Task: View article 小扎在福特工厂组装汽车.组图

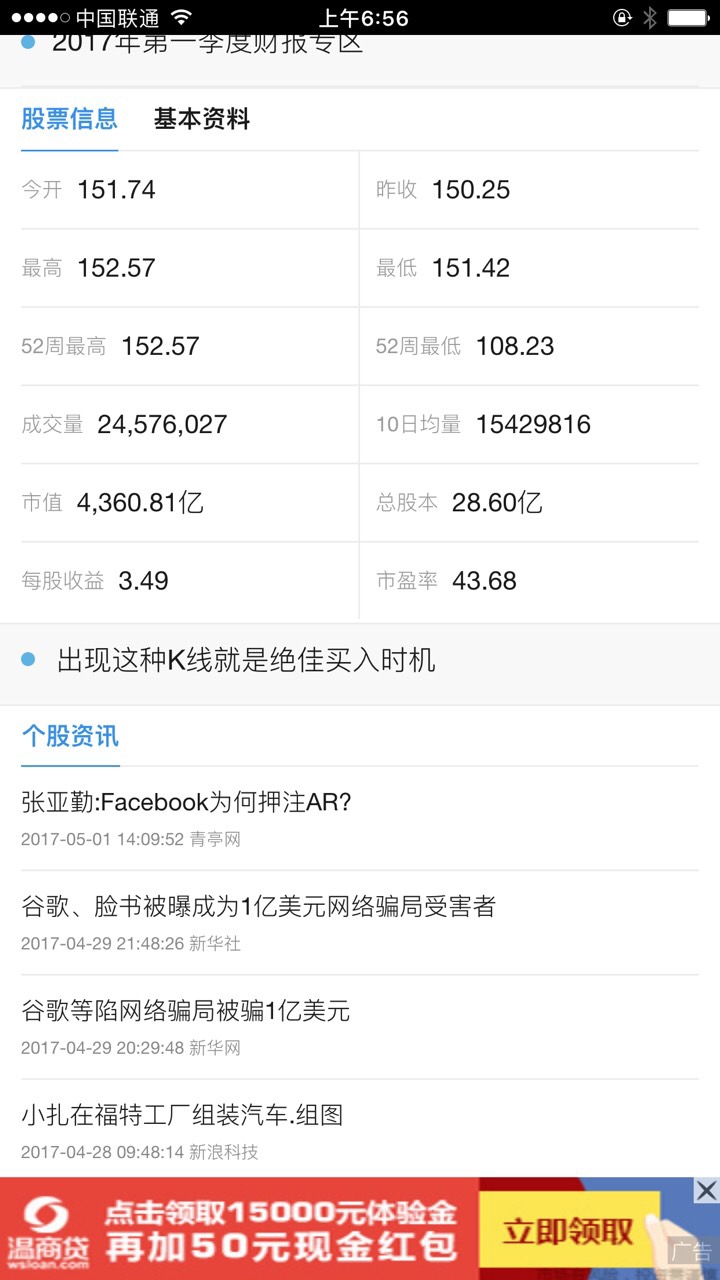Action: point(182,1116)
